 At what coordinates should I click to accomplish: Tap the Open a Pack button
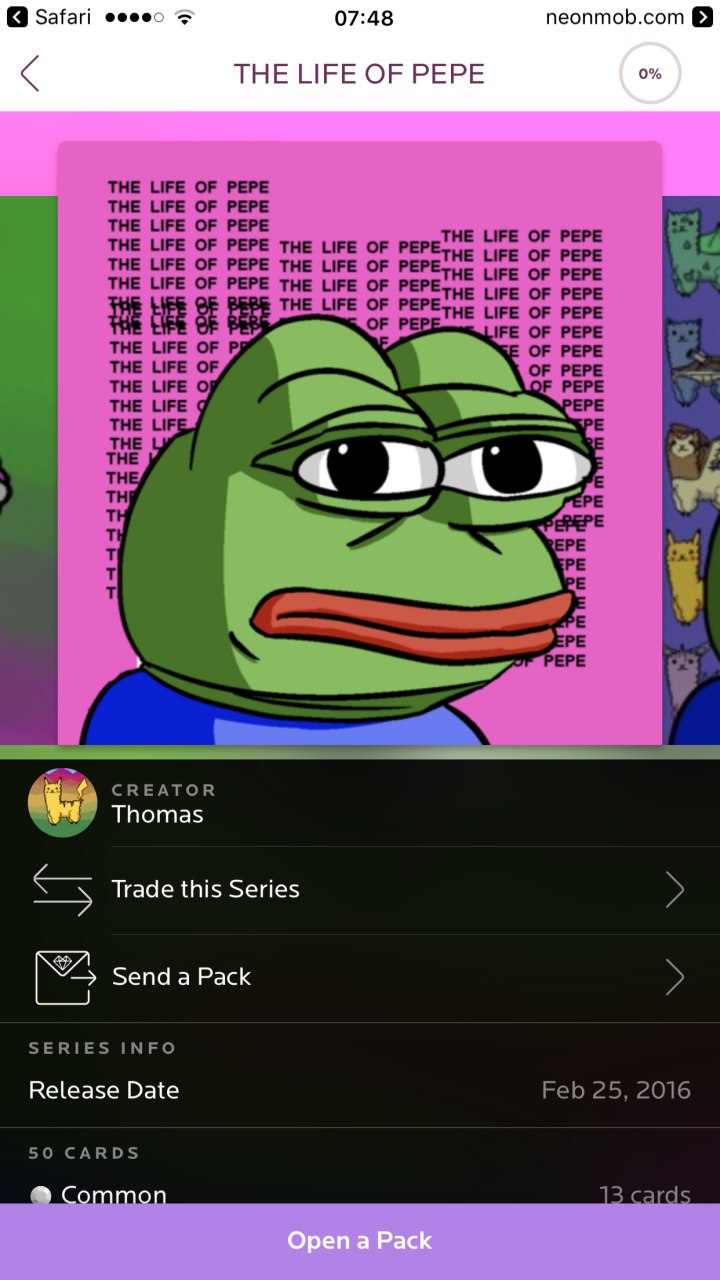pyautogui.click(x=360, y=1241)
